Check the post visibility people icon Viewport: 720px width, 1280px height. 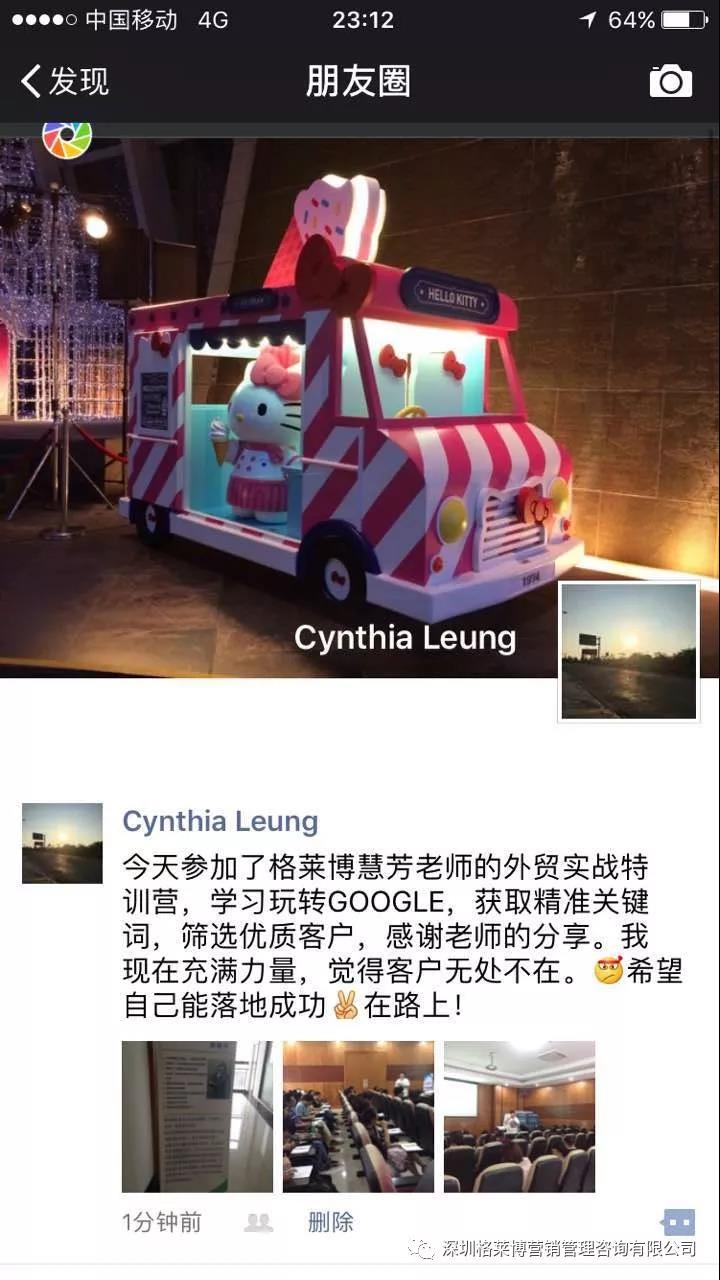[x=259, y=1222]
